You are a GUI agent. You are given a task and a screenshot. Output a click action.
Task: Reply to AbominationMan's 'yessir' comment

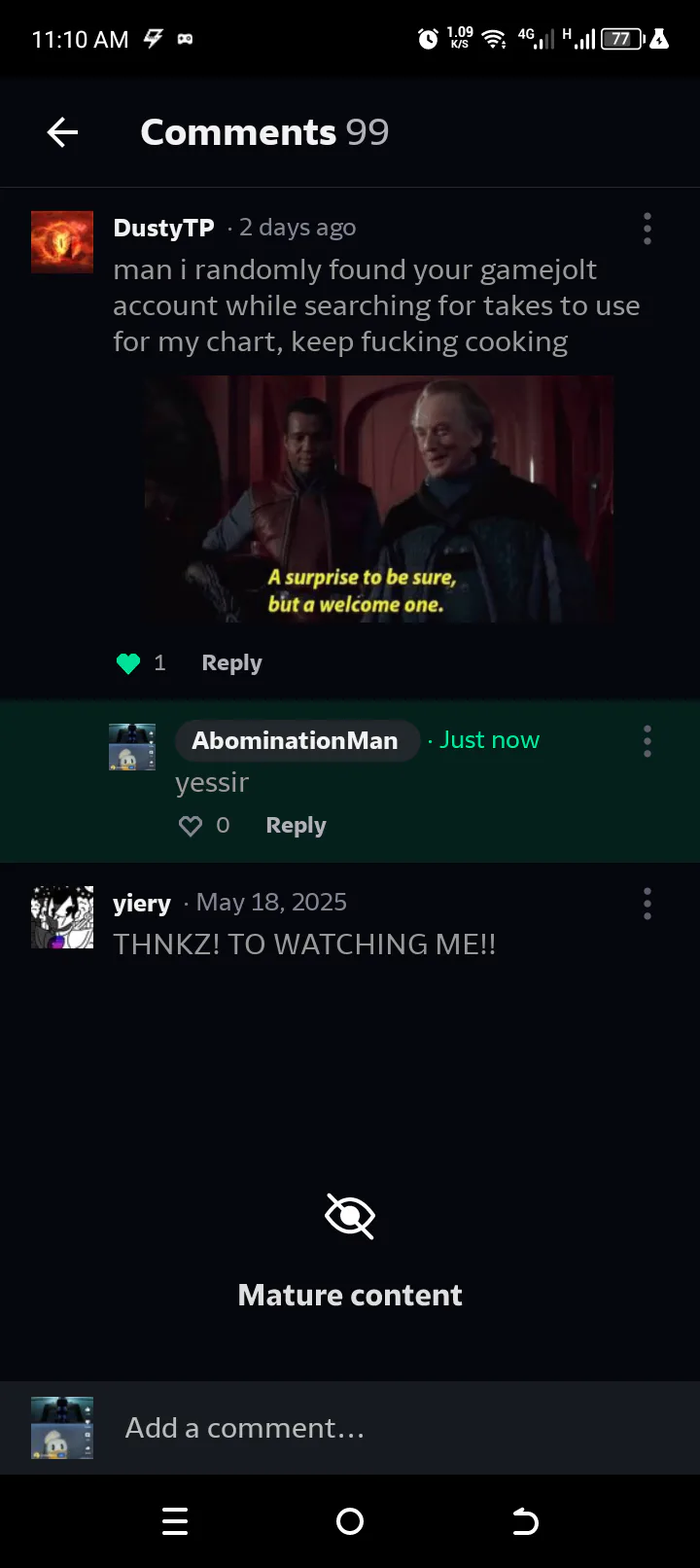(296, 826)
